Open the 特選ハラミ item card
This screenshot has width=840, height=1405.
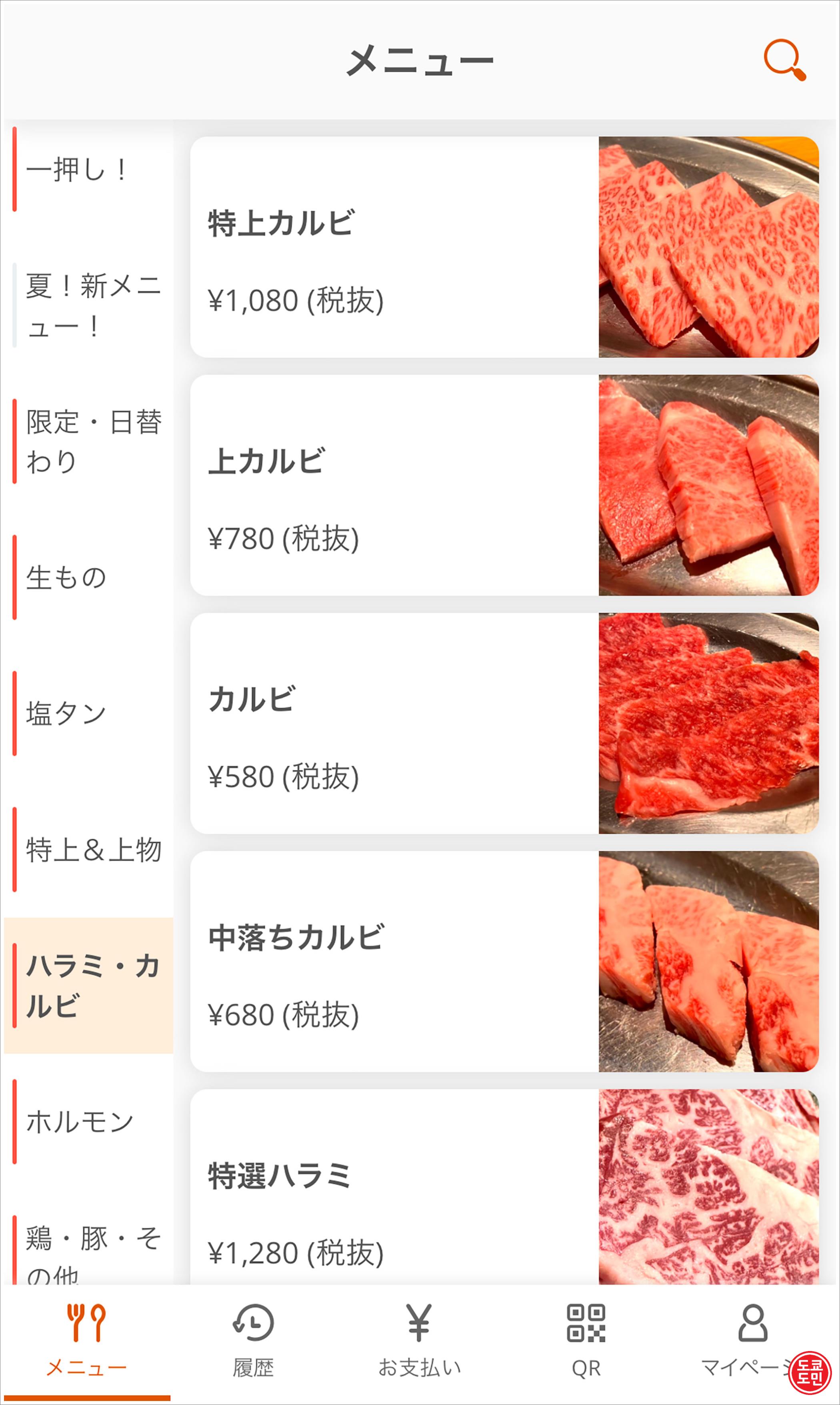(x=504, y=1189)
